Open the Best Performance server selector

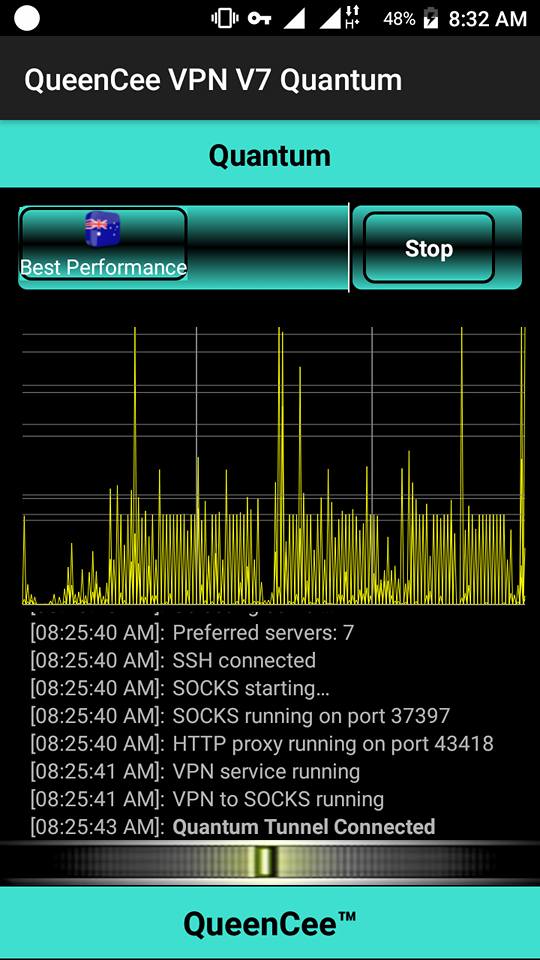103,244
